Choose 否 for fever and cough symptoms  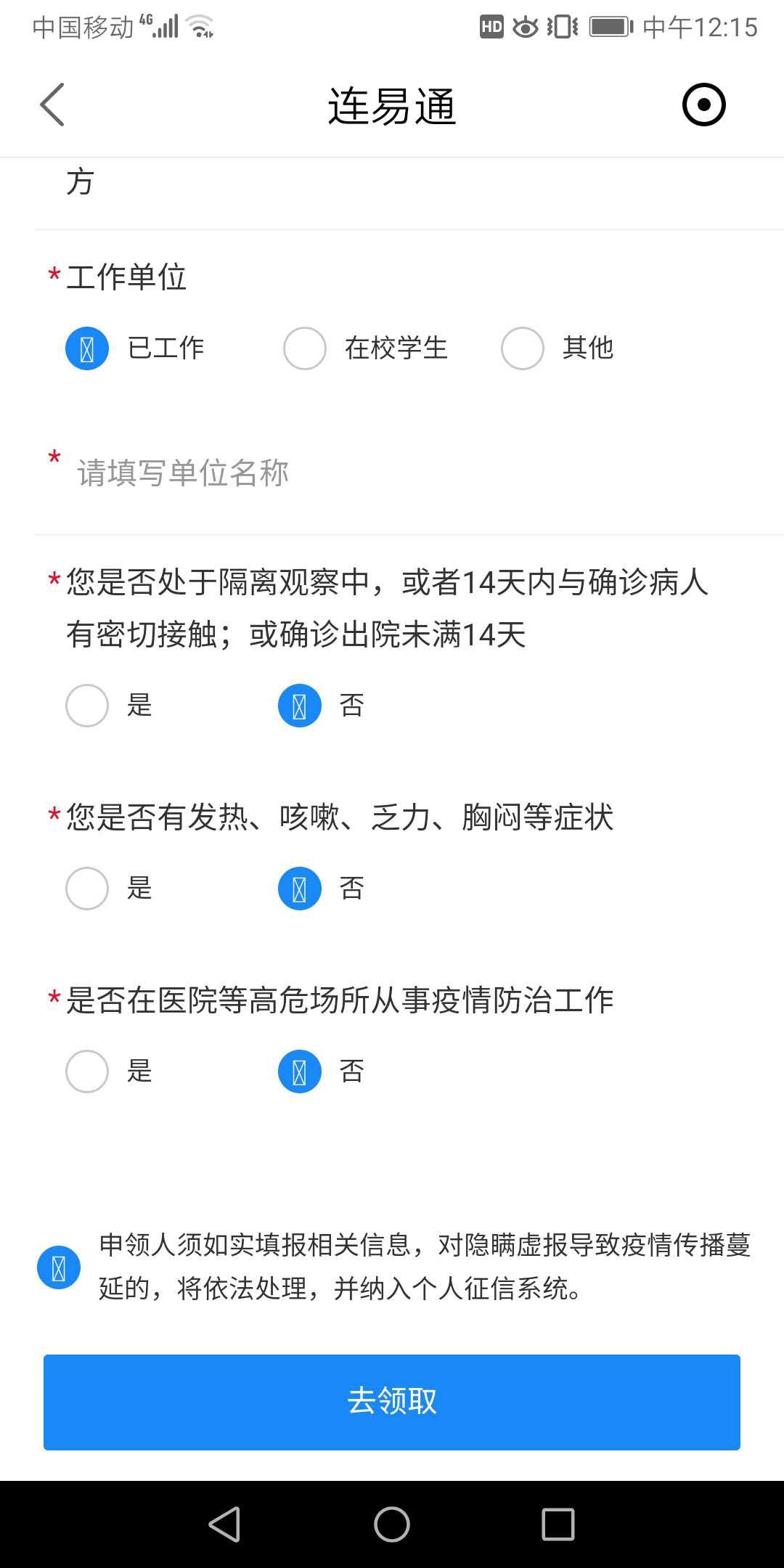[300, 889]
